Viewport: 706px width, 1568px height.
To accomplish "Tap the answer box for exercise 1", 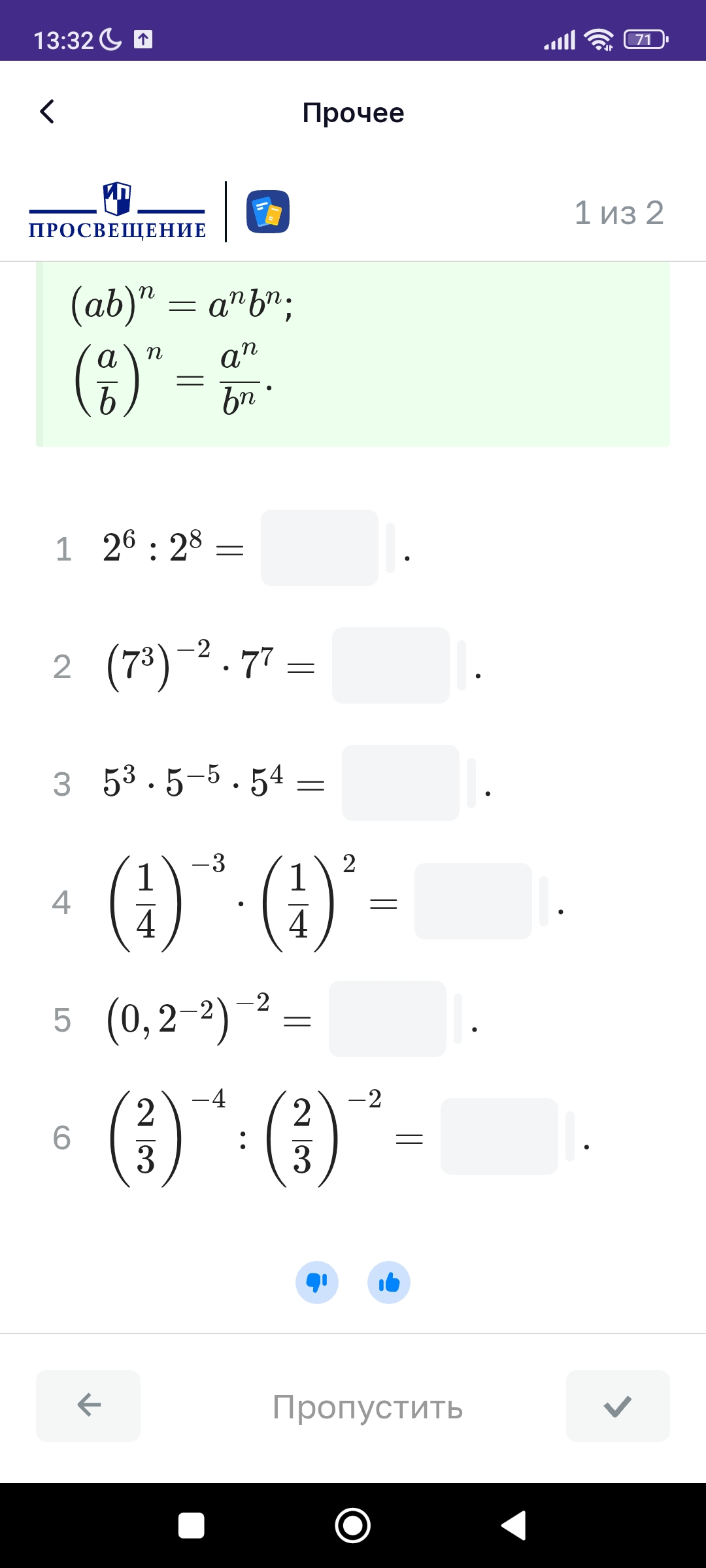I will pos(320,547).
